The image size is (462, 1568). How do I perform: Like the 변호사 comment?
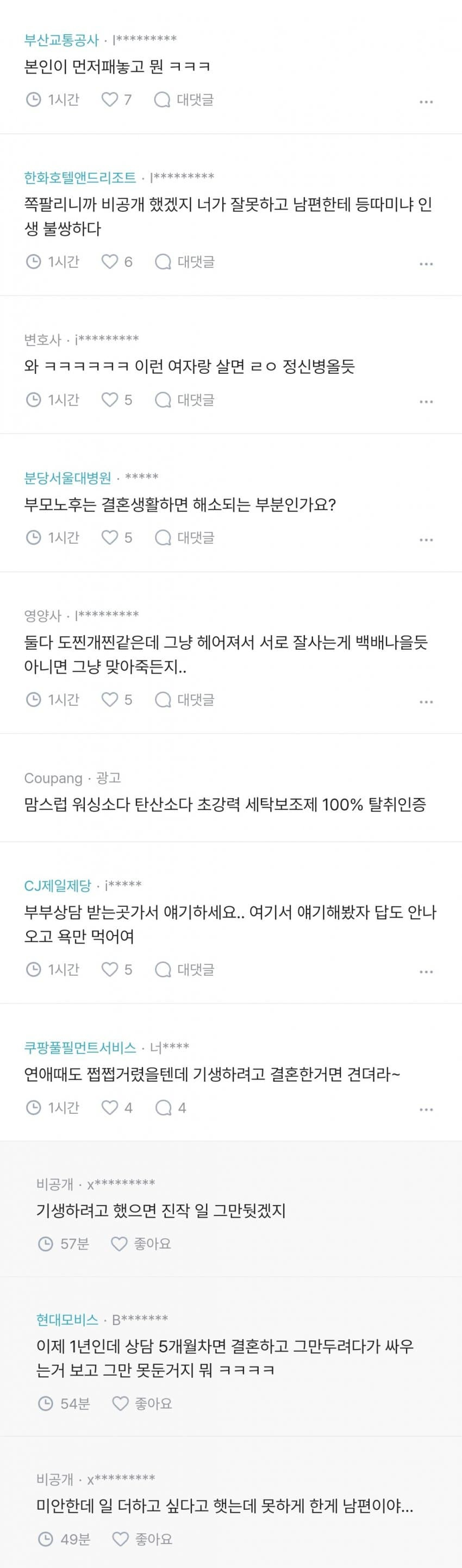[116, 400]
